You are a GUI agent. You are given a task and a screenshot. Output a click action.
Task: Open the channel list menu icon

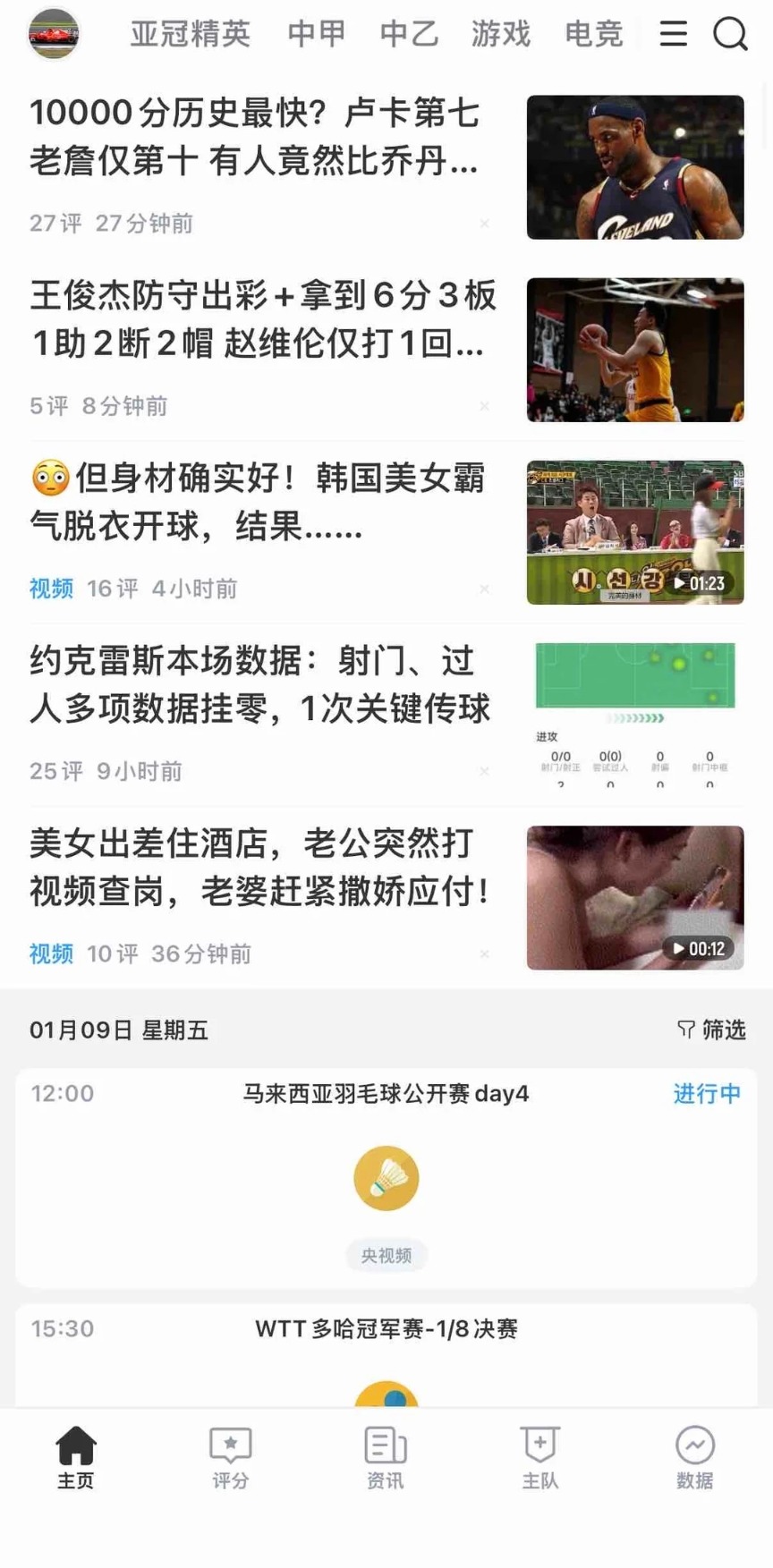click(x=673, y=35)
